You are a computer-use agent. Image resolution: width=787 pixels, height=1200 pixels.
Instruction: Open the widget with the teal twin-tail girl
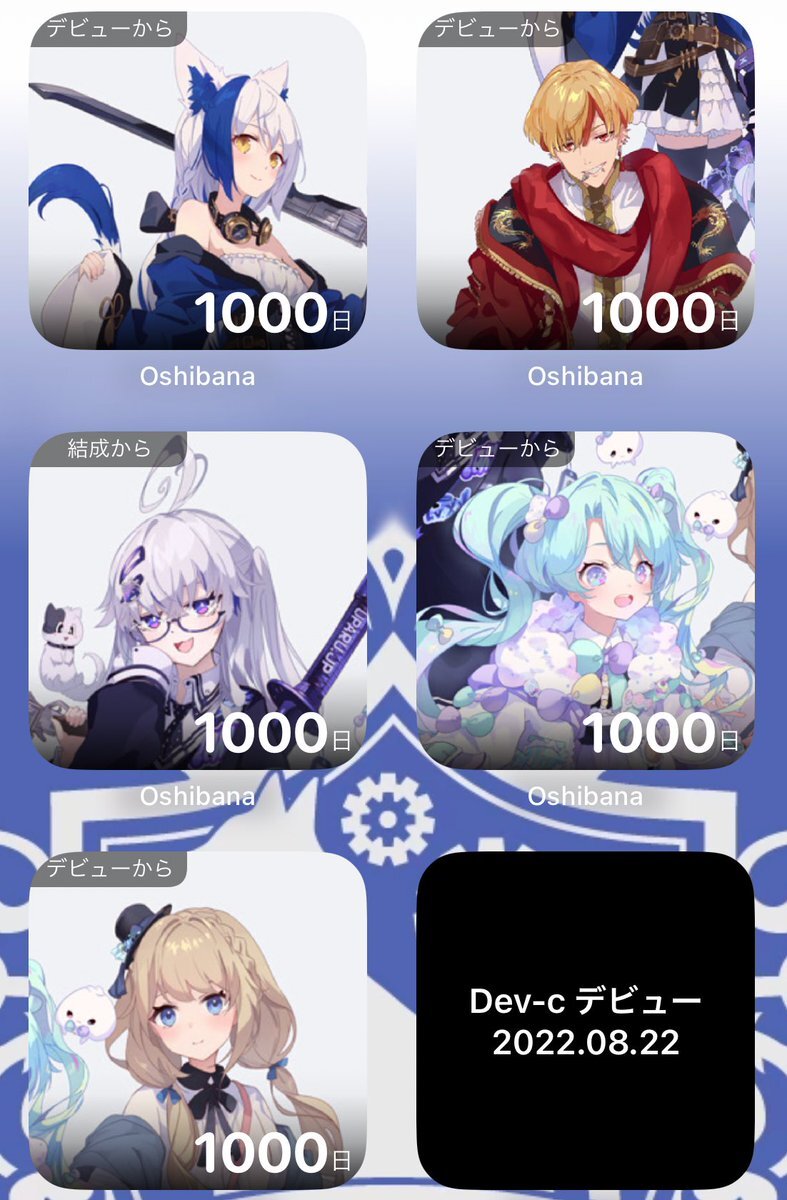tap(585, 600)
